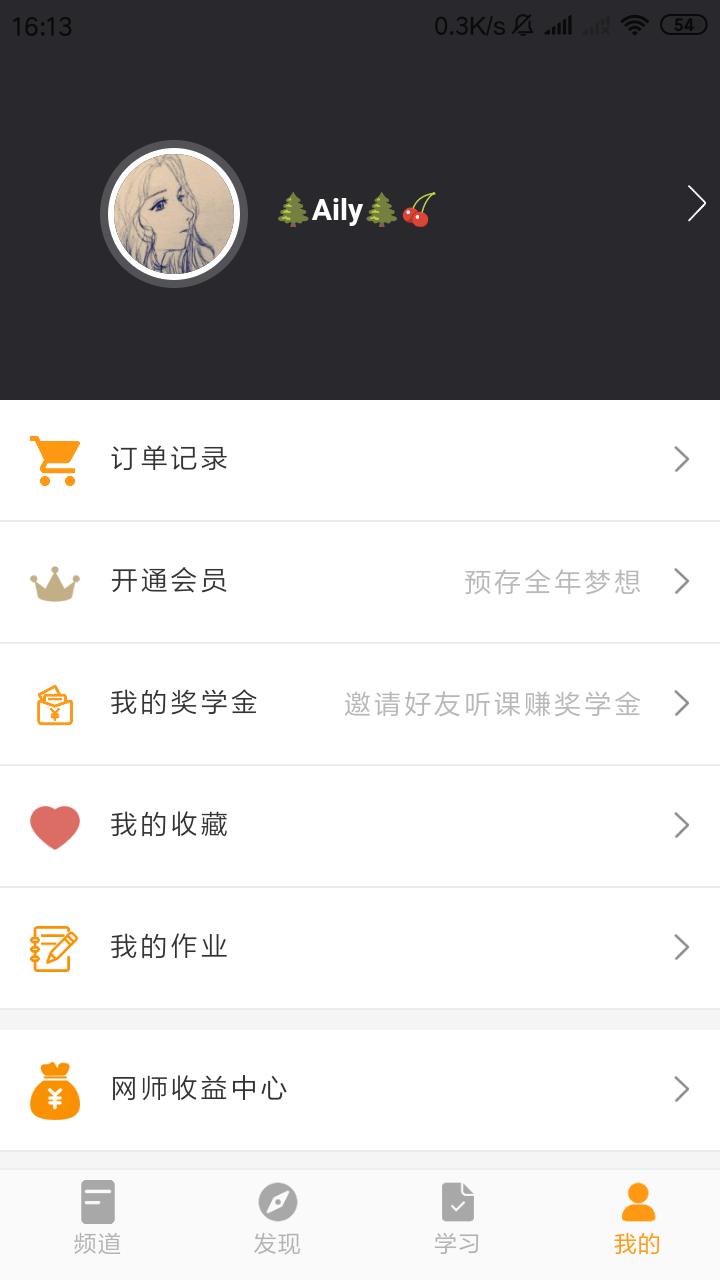Screen dimensions: 720x1280
Task: Open the 开通会员 membership page
Action: (360, 581)
